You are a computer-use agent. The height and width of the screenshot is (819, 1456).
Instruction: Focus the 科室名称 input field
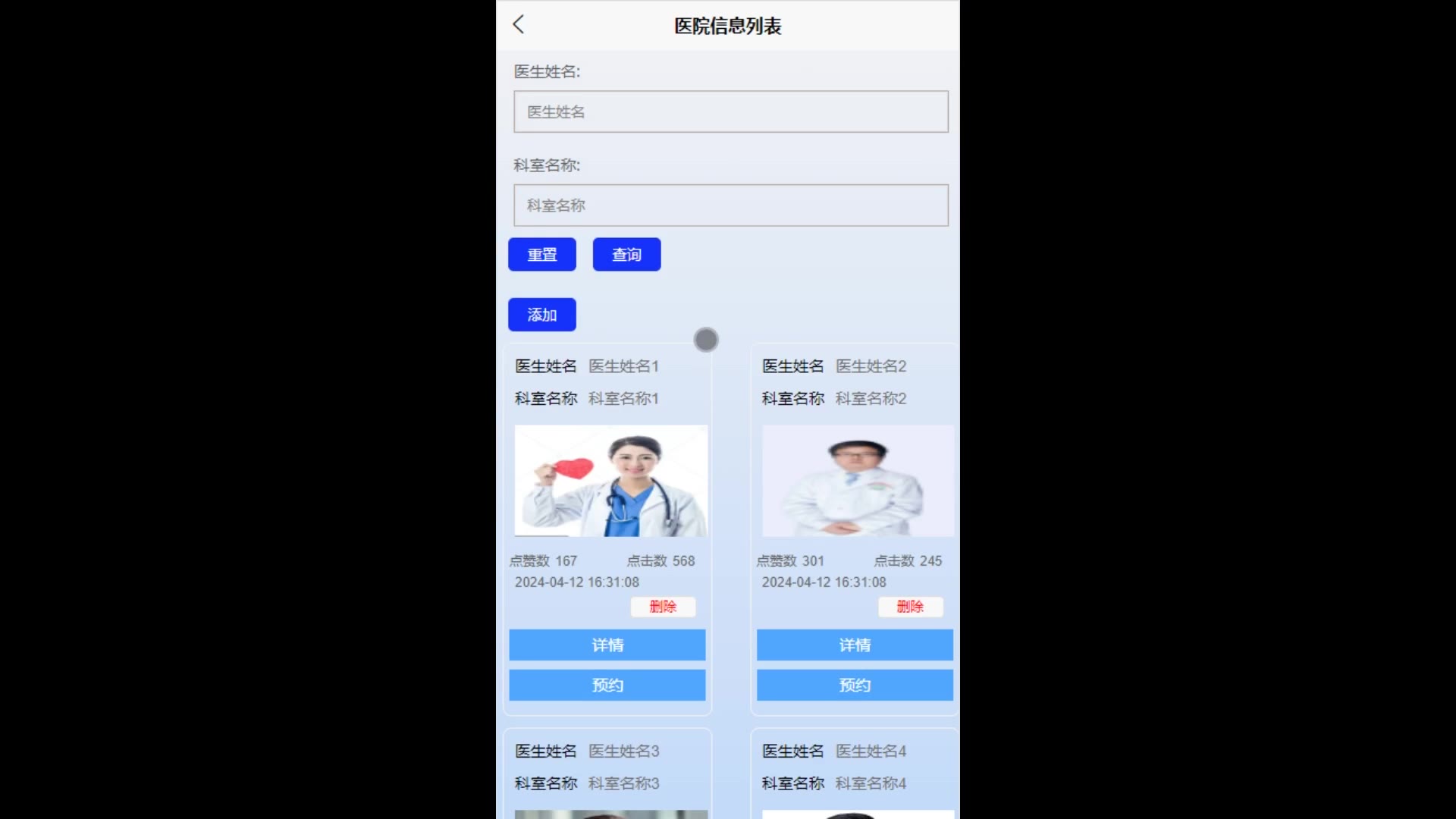pos(730,206)
